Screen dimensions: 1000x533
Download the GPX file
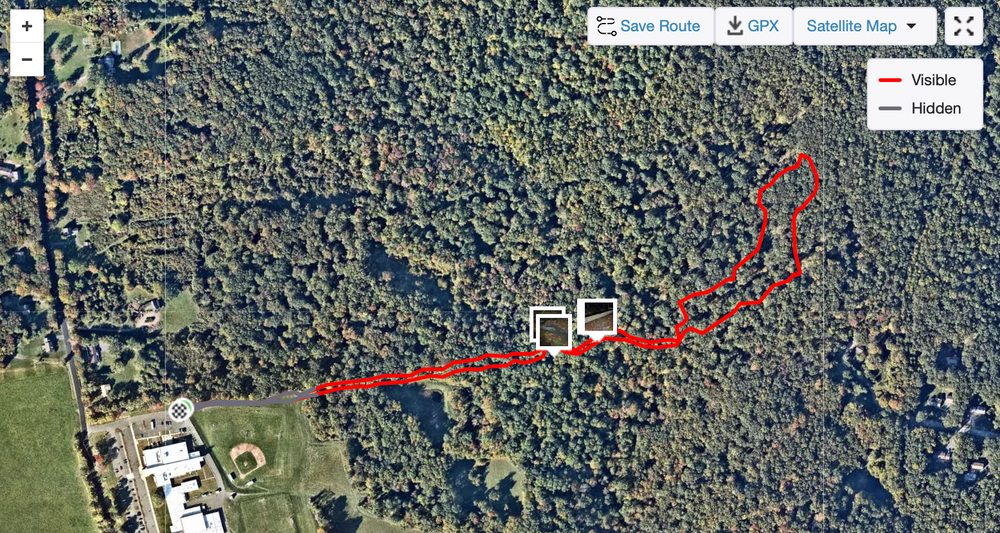(x=753, y=27)
